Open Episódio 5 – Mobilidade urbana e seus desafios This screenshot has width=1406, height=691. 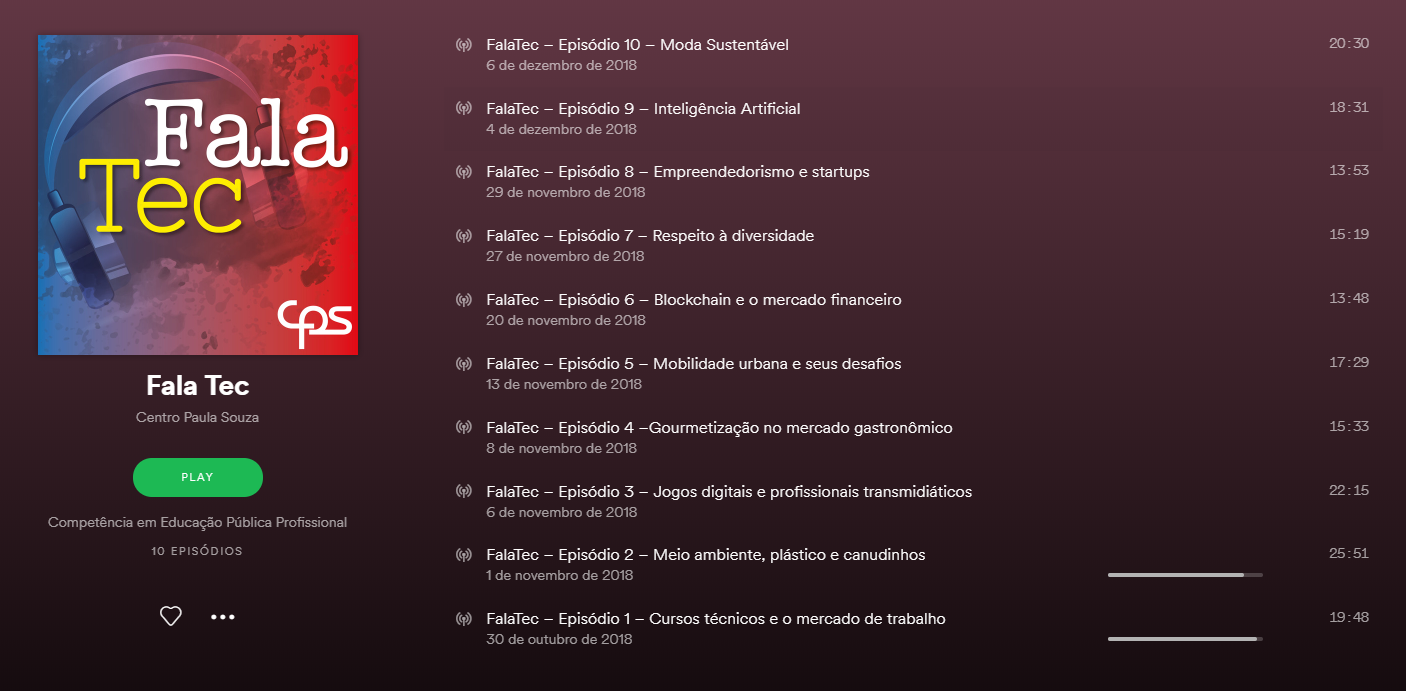(x=693, y=364)
